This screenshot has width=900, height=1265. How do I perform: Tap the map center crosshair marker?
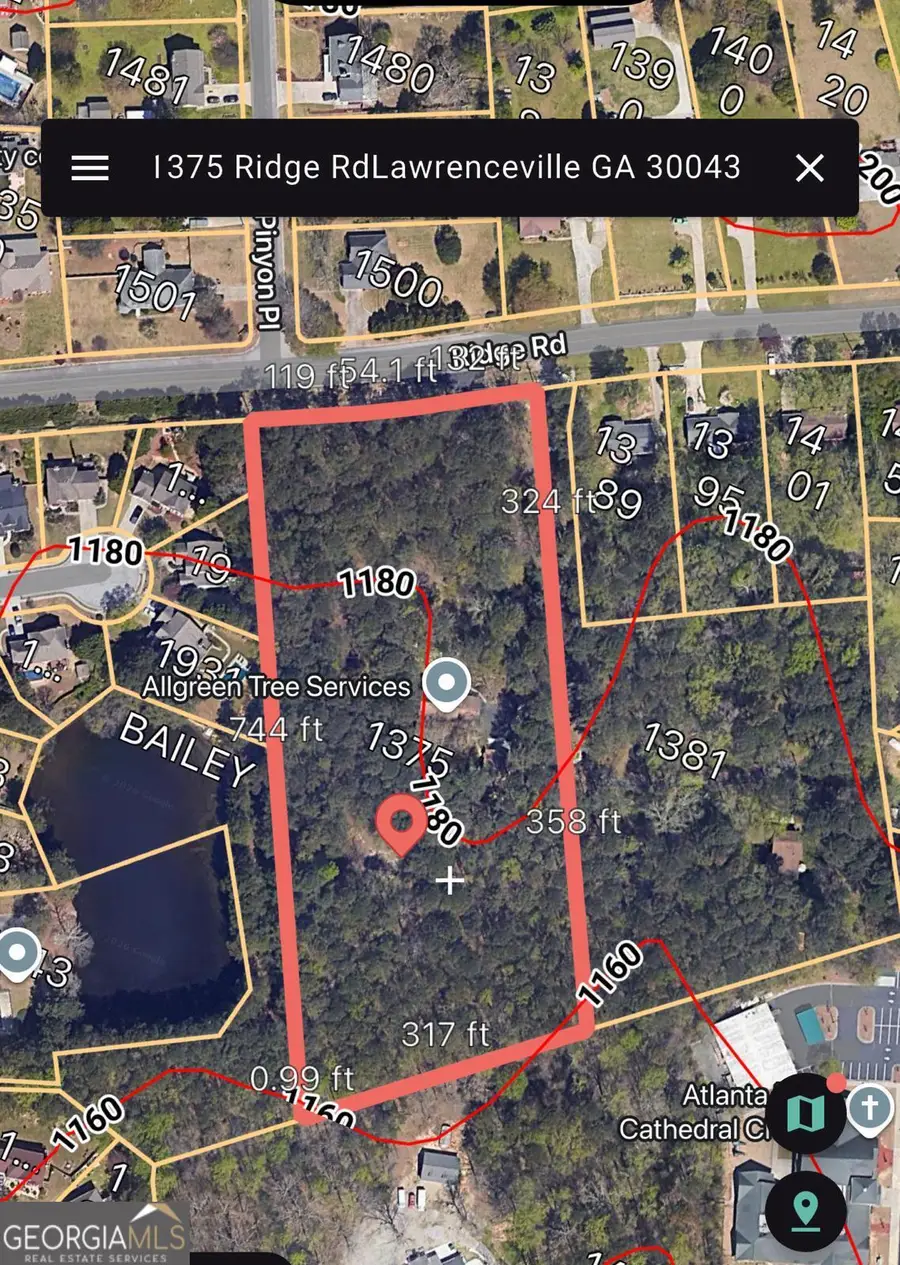[450, 881]
